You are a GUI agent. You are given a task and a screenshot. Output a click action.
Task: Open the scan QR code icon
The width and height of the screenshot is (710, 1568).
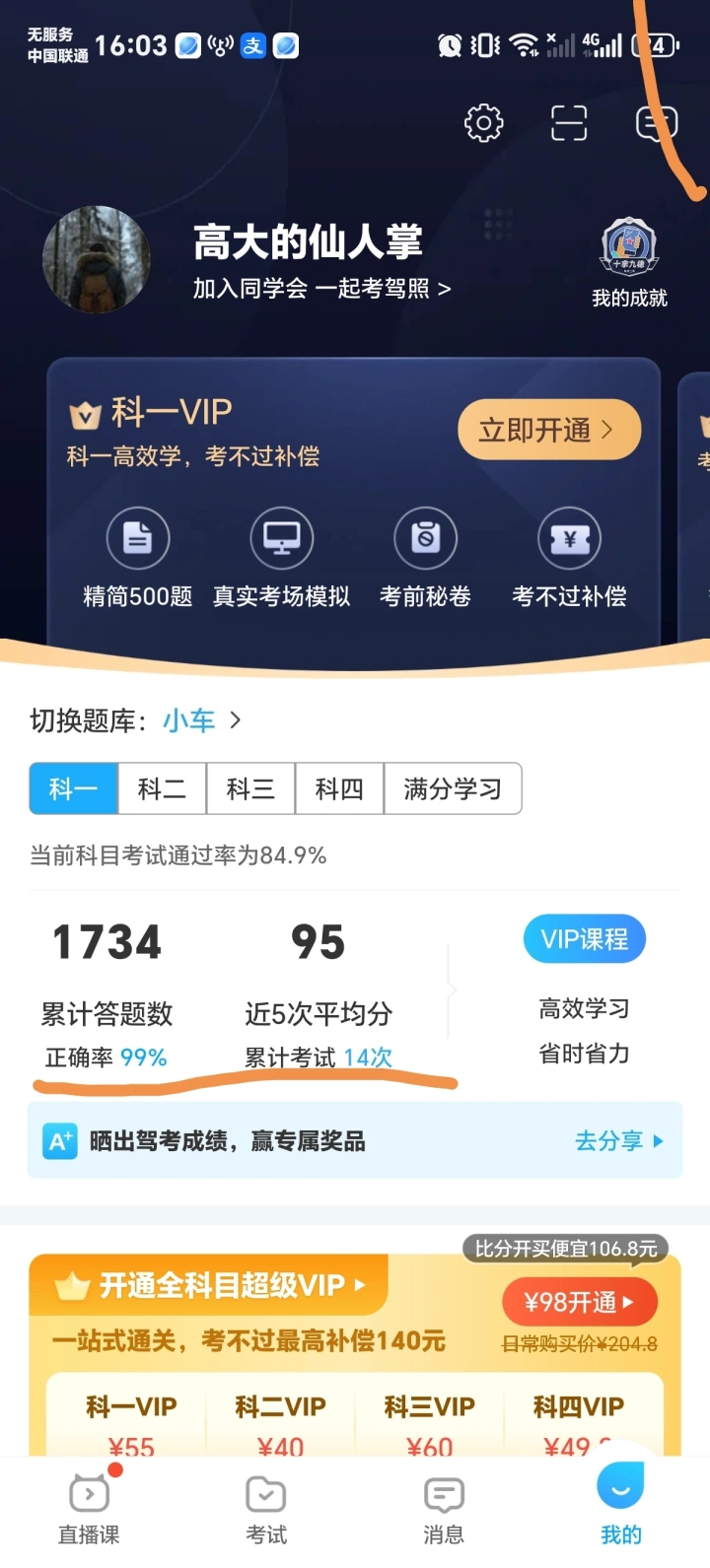click(x=569, y=123)
